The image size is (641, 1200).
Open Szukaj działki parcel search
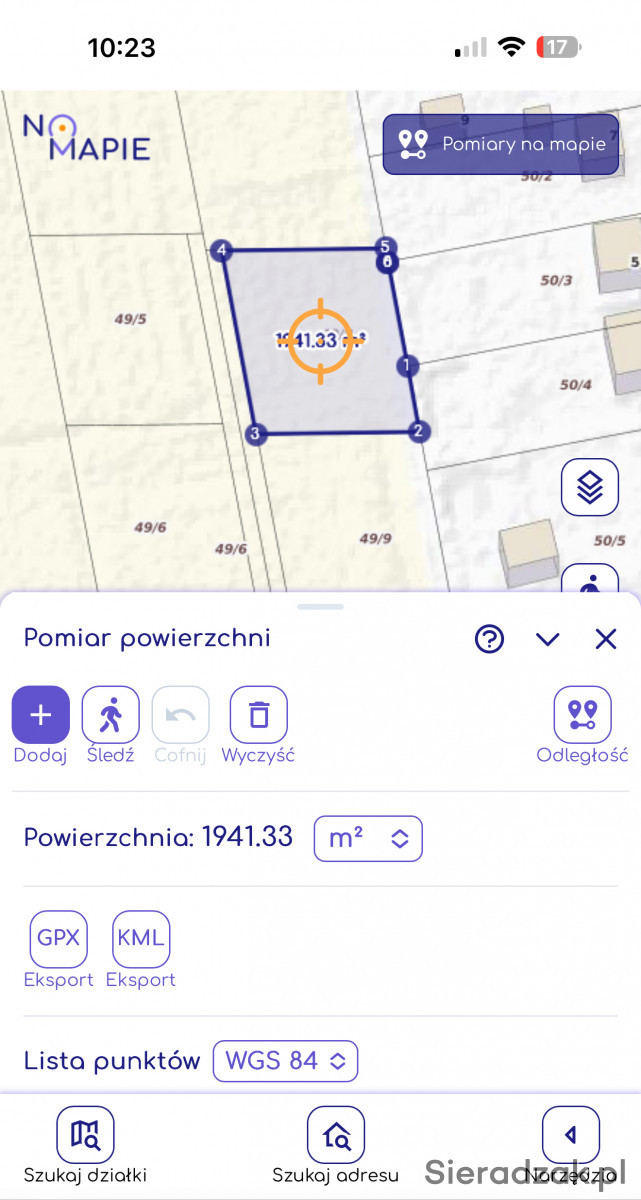pos(85,1135)
